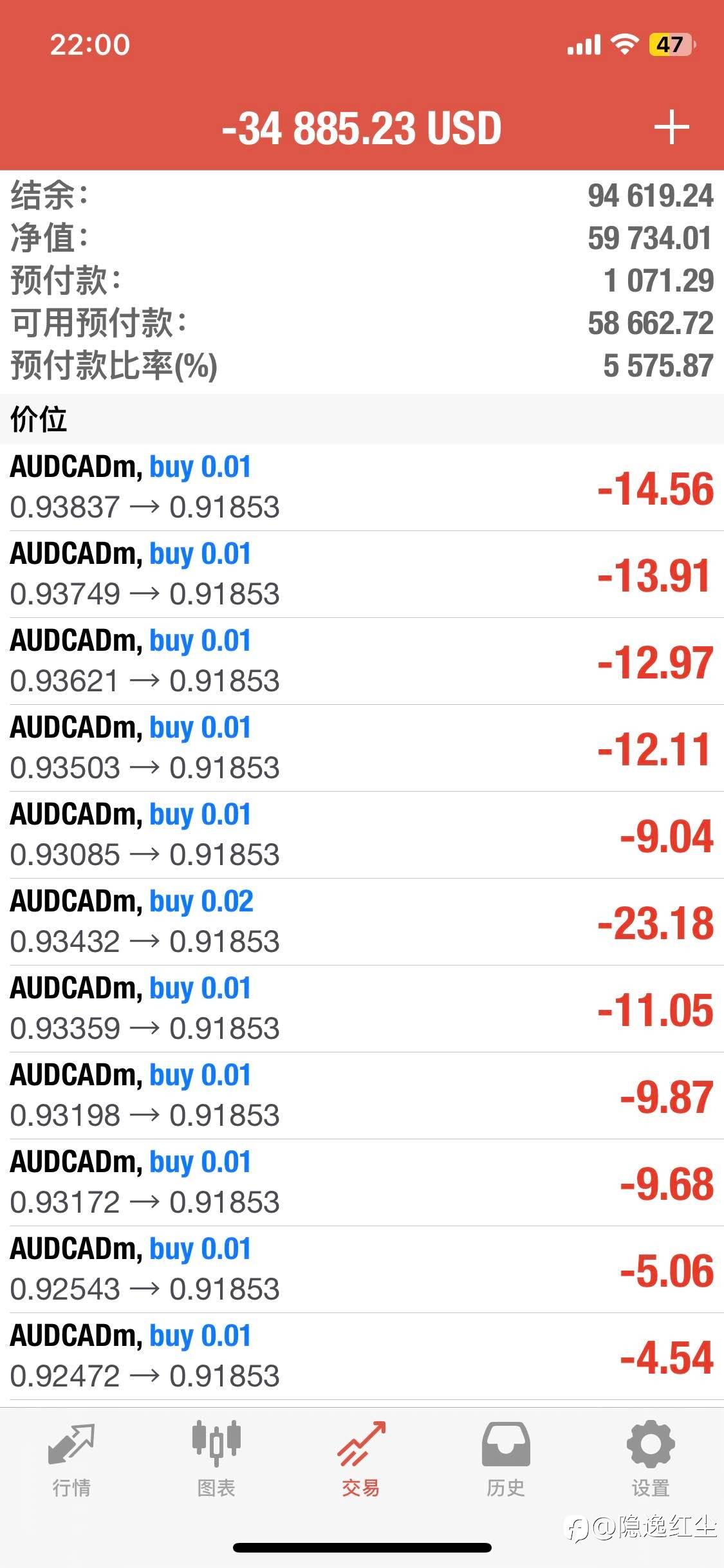
Task: Tap the position opened at 0.93503
Action: tap(362, 748)
